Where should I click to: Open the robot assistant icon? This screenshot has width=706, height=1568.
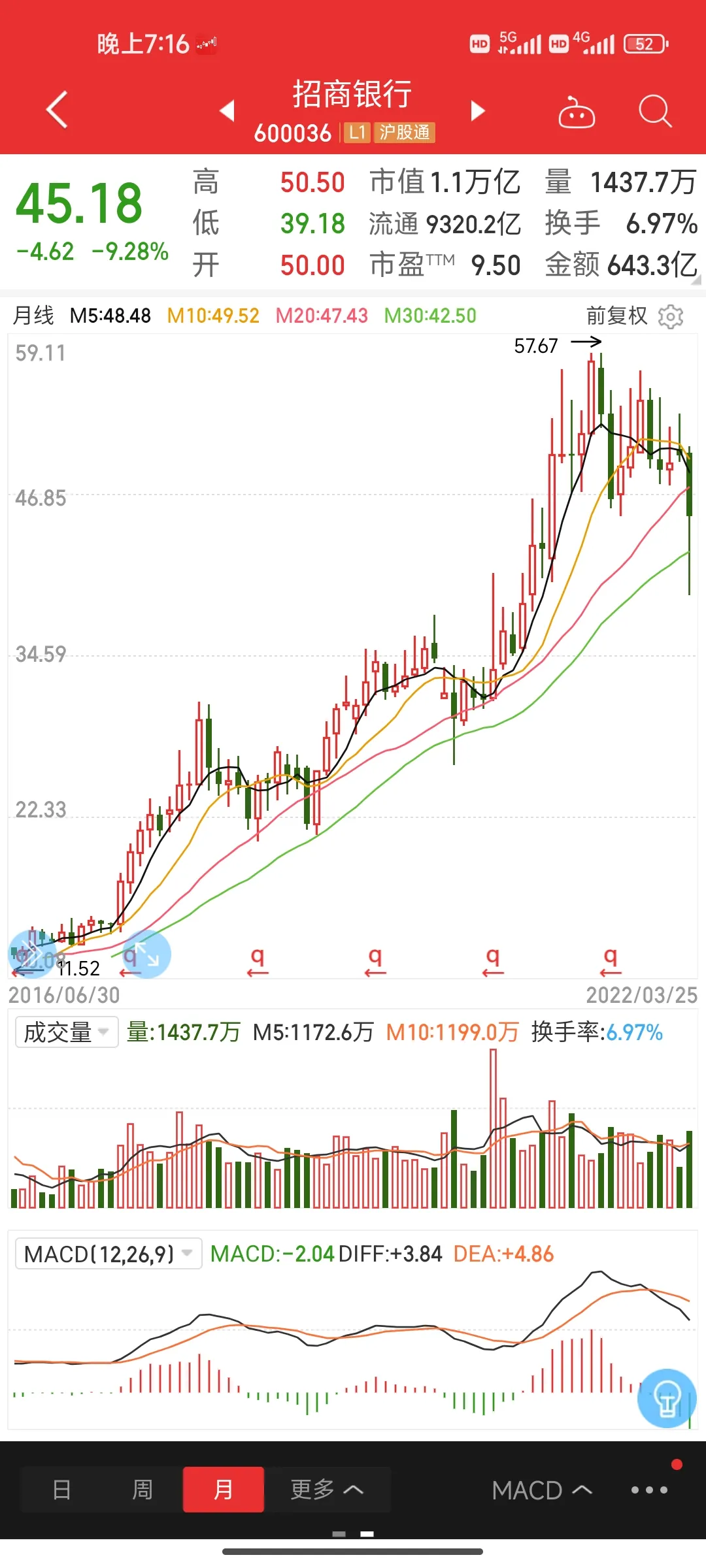click(577, 112)
